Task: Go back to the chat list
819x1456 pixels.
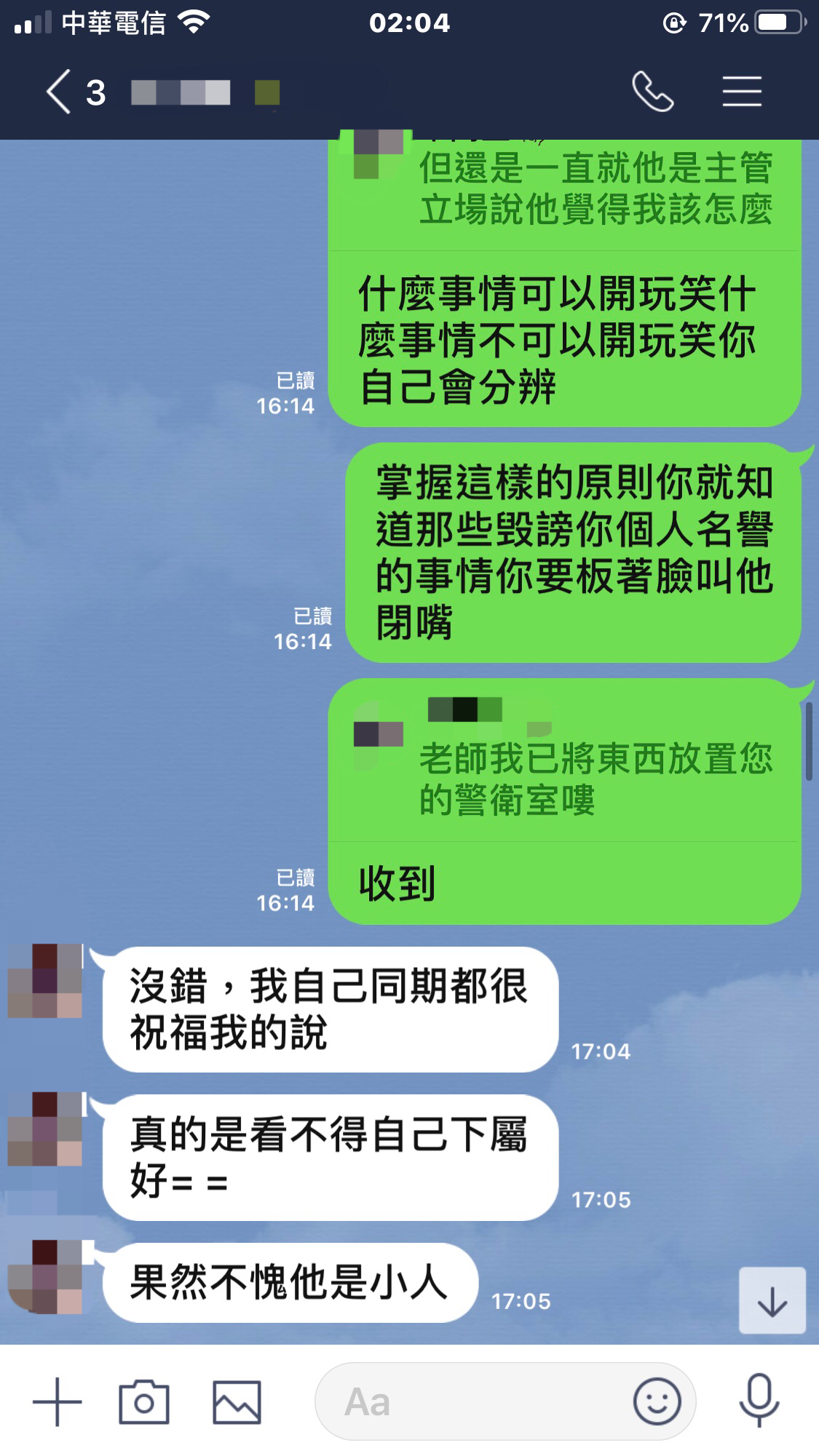Action: 60,92
